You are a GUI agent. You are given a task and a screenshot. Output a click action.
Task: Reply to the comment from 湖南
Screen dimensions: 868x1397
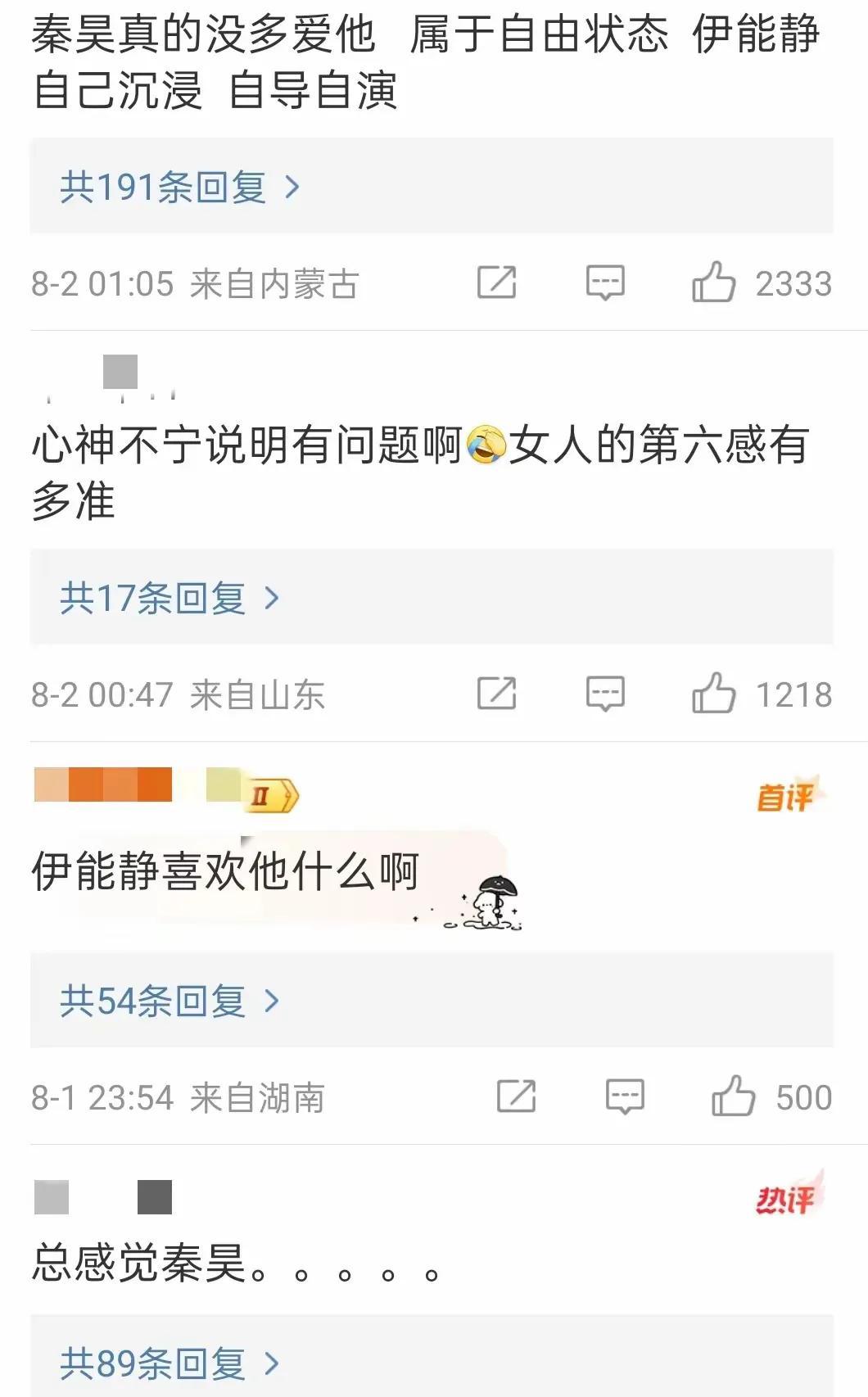(x=625, y=1096)
